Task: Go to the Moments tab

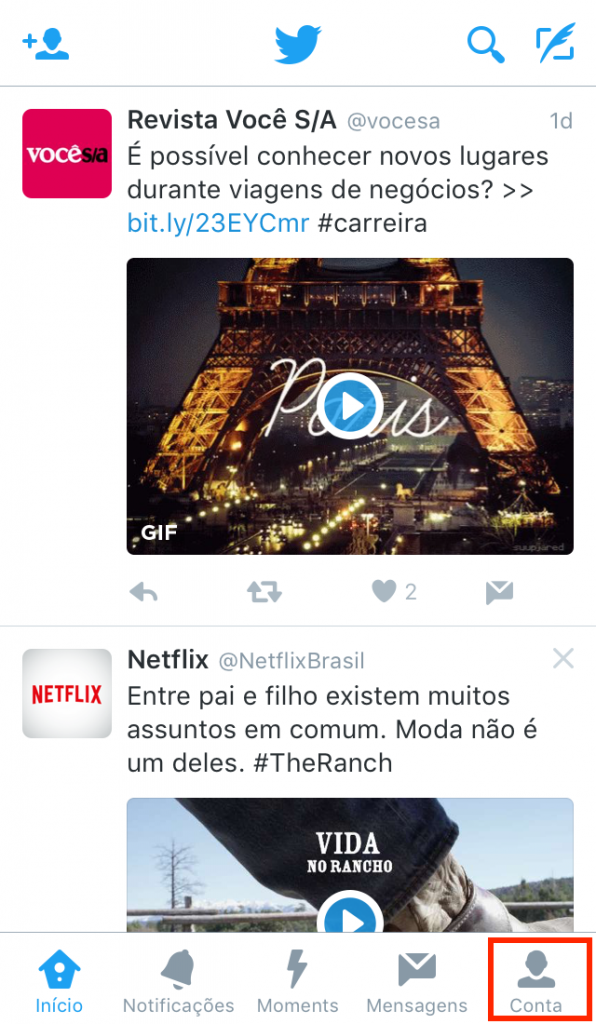Action: tap(298, 980)
